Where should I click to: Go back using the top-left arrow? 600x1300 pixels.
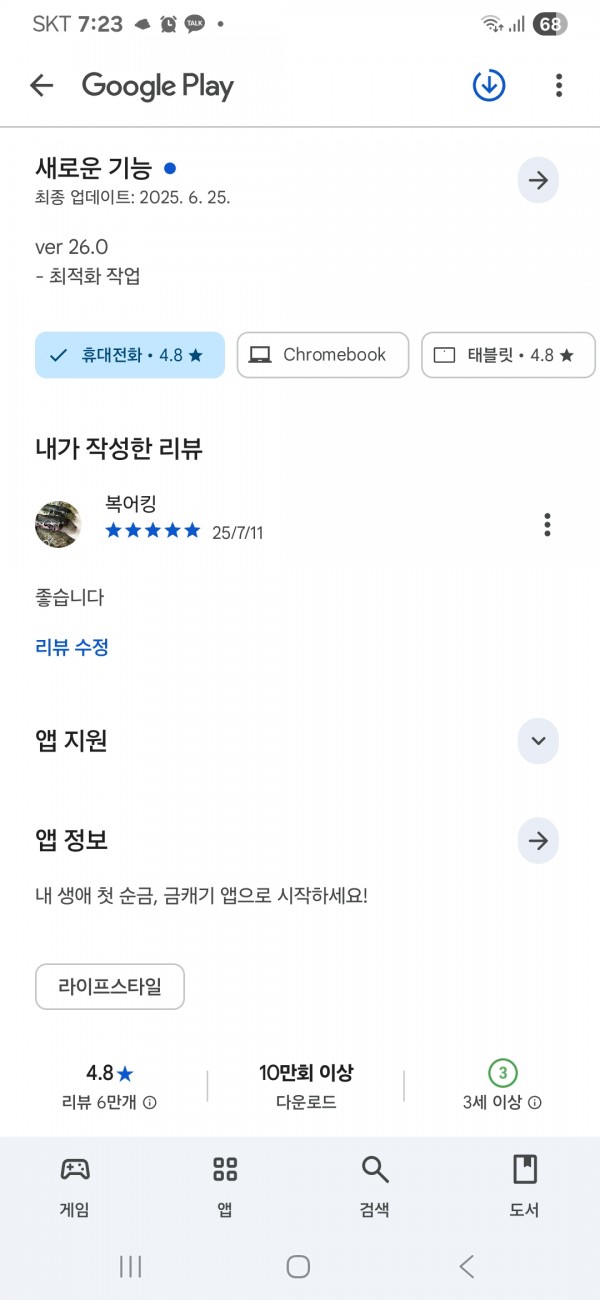tap(41, 86)
